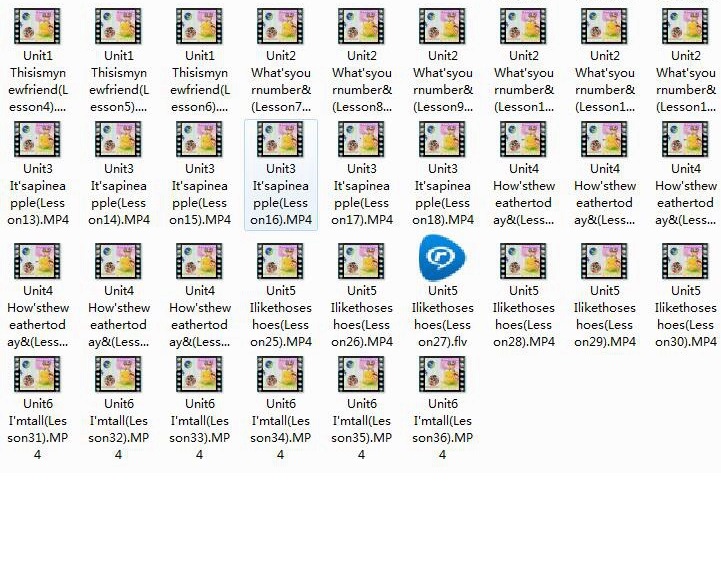This screenshot has height=582, width=721.
Task: Open the Unit5 Lesson27.flv file
Action: click(x=442, y=262)
